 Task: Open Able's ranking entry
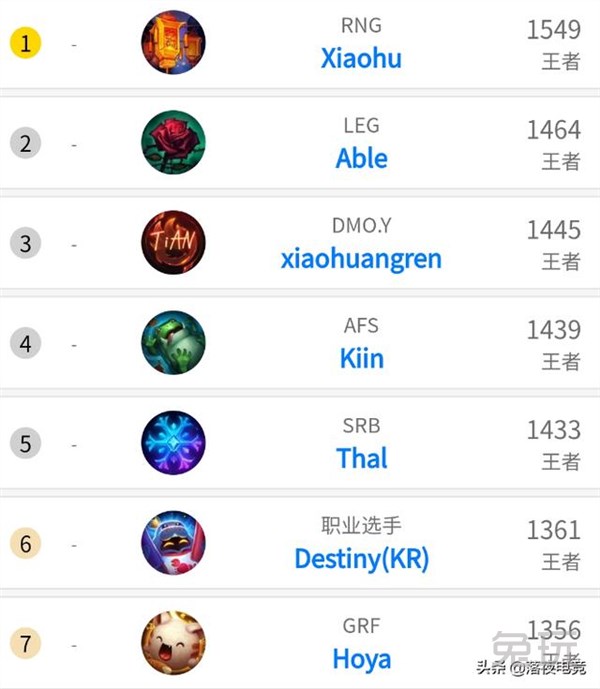point(361,158)
